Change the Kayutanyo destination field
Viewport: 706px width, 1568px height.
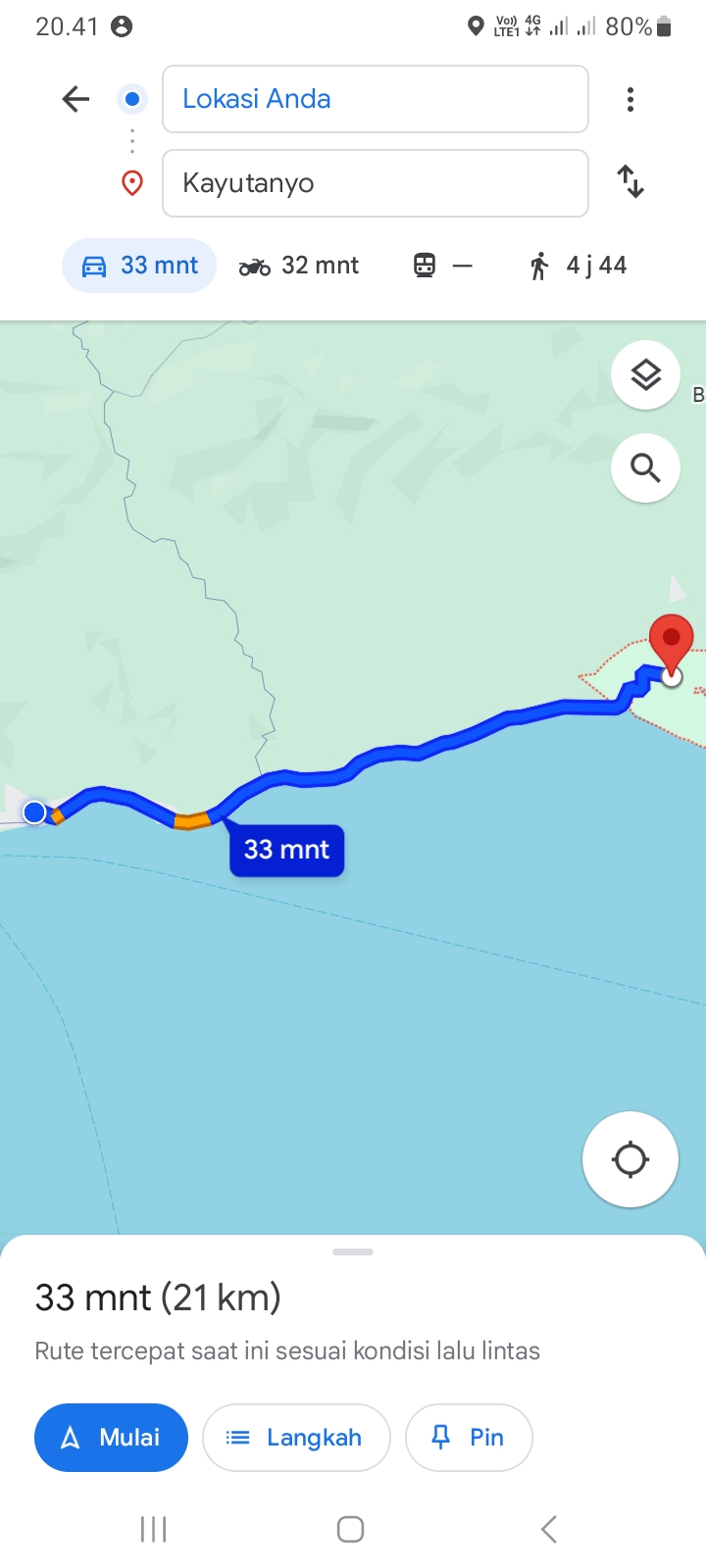[375, 183]
